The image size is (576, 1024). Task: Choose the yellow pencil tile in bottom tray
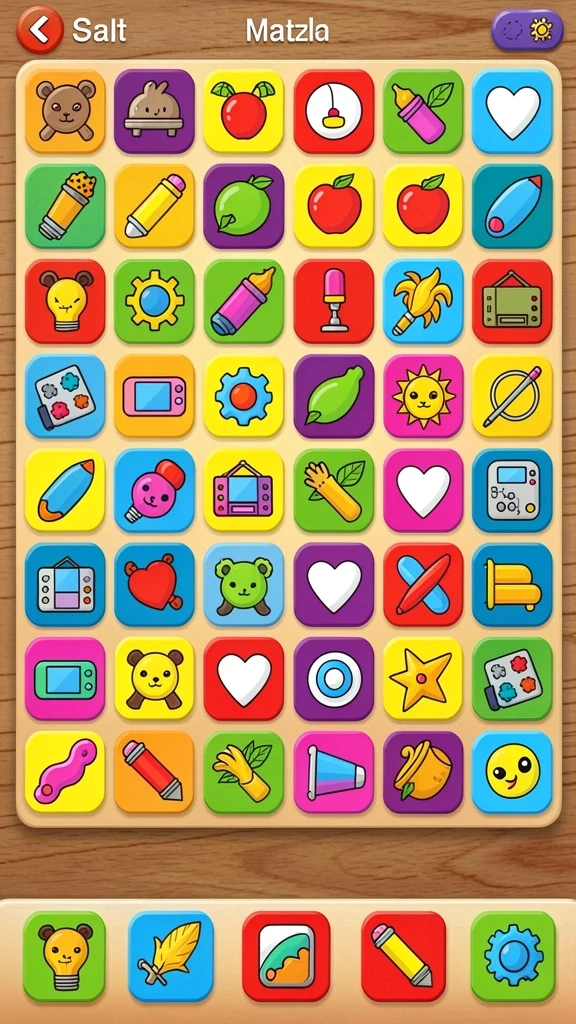point(404,957)
